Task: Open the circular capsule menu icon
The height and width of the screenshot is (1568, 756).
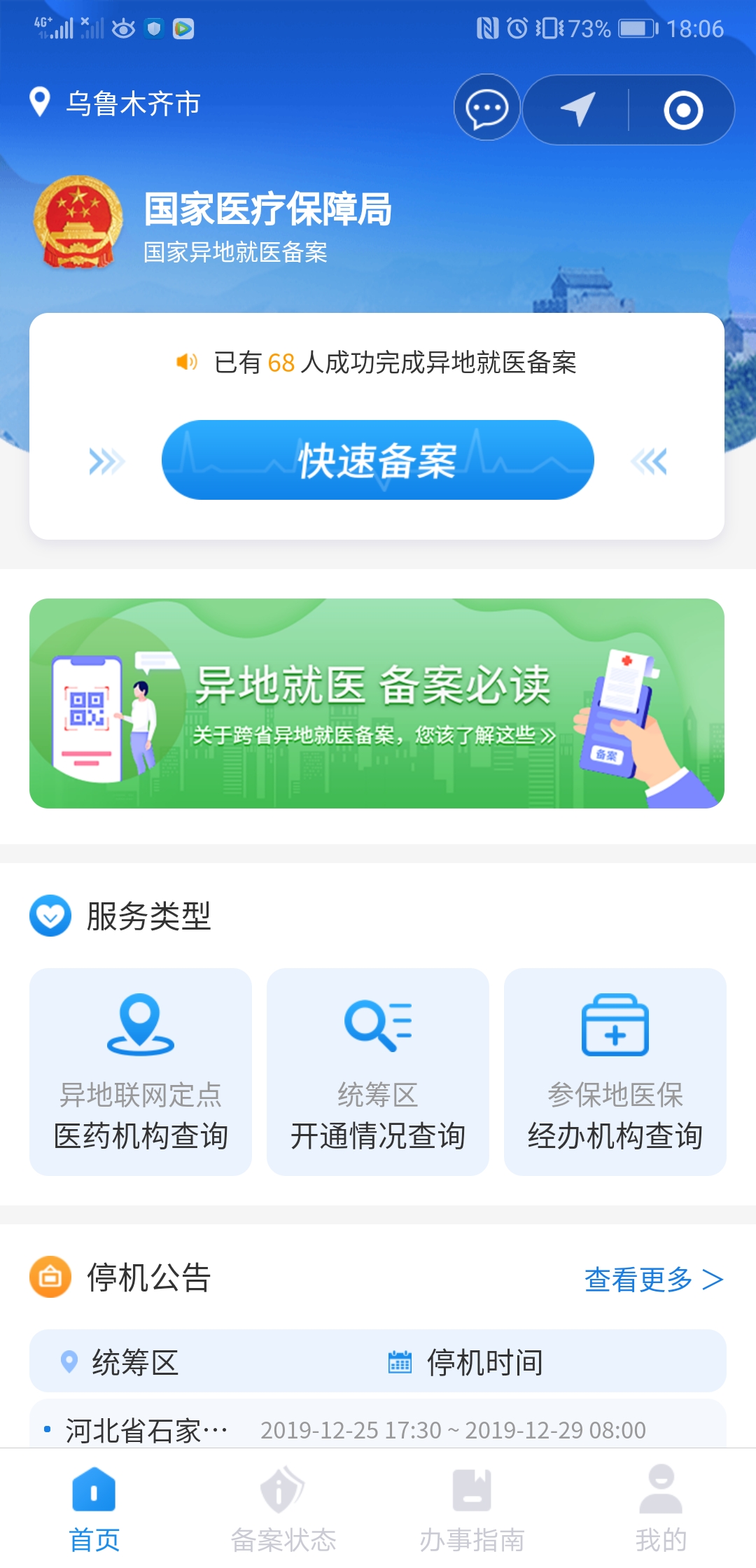Action: point(682,110)
